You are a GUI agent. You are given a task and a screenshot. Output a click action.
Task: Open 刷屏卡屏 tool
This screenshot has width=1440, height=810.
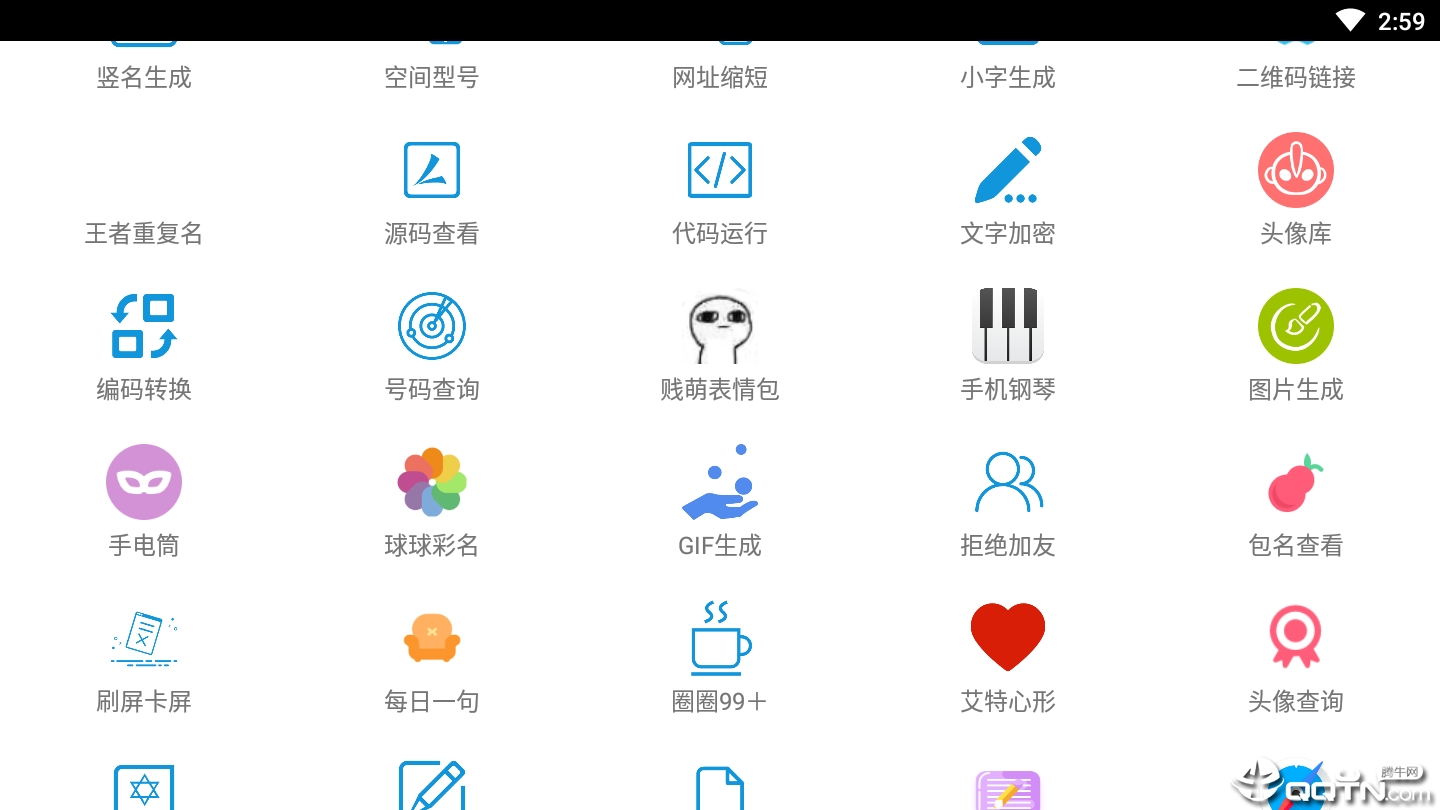(144, 638)
